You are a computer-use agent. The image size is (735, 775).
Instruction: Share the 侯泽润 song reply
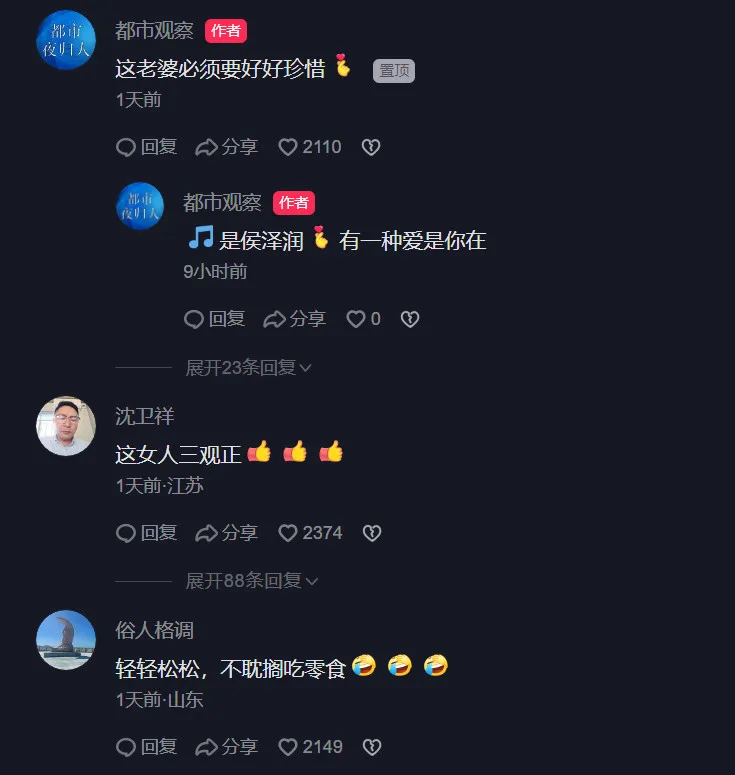click(x=294, y=319)
